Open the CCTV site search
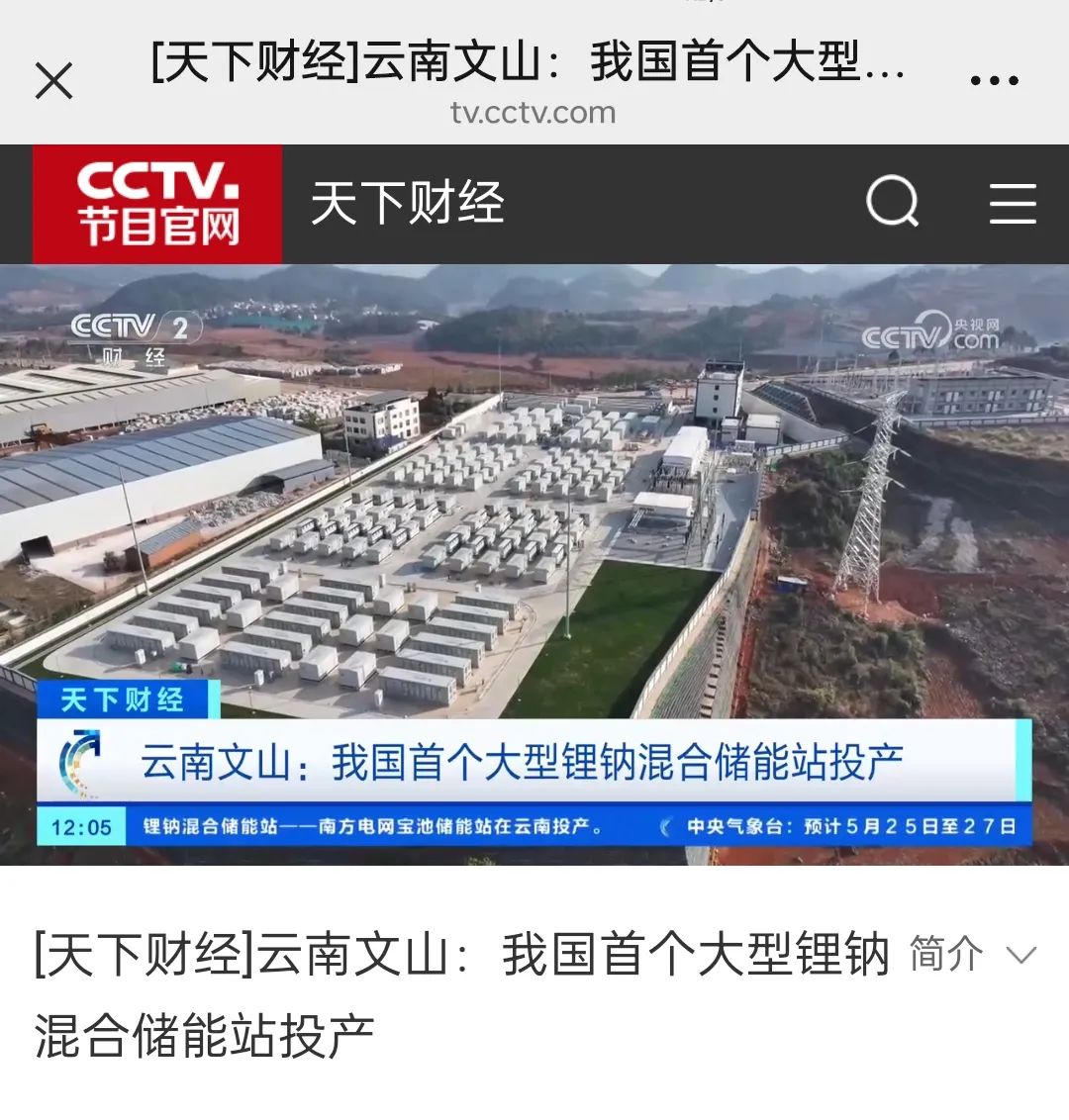This screenshot has height=1120, width=1069. (892, 202)
